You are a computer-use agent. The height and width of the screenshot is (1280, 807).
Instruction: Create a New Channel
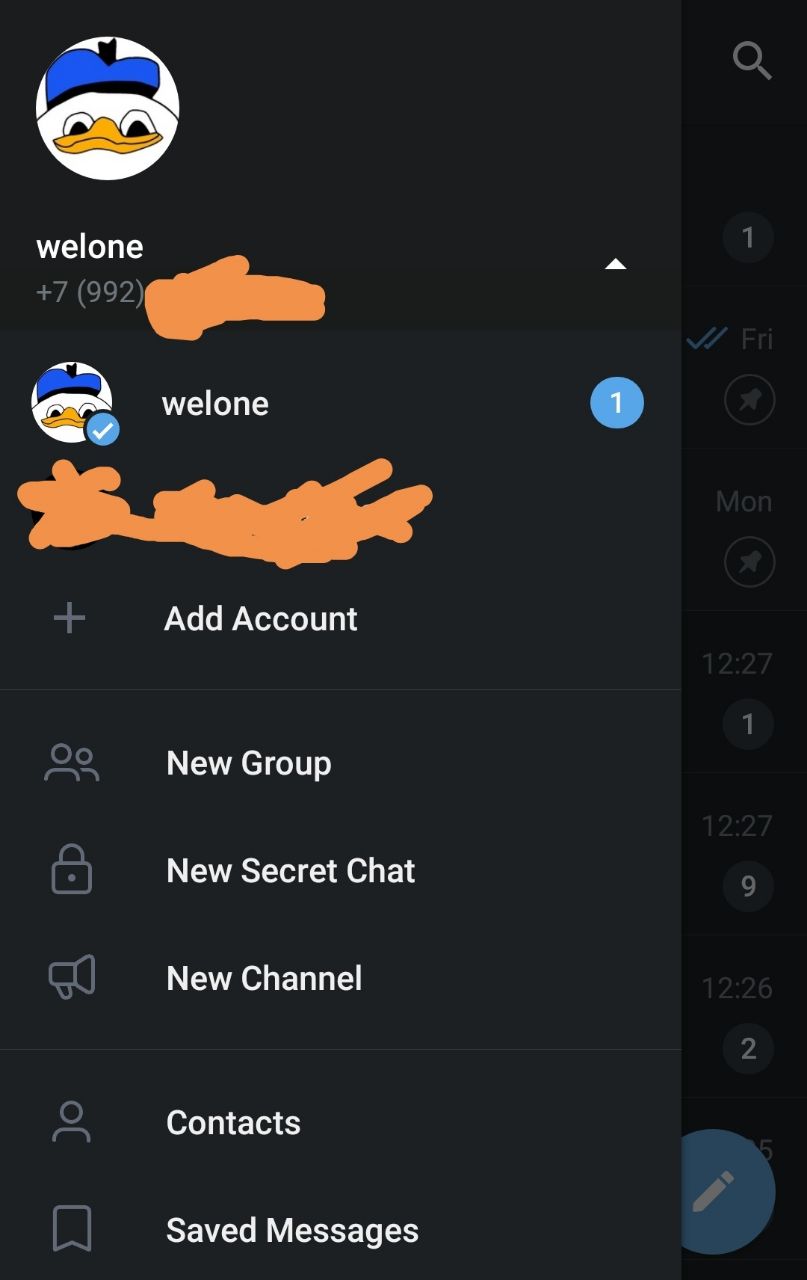[x=264, y=978]
